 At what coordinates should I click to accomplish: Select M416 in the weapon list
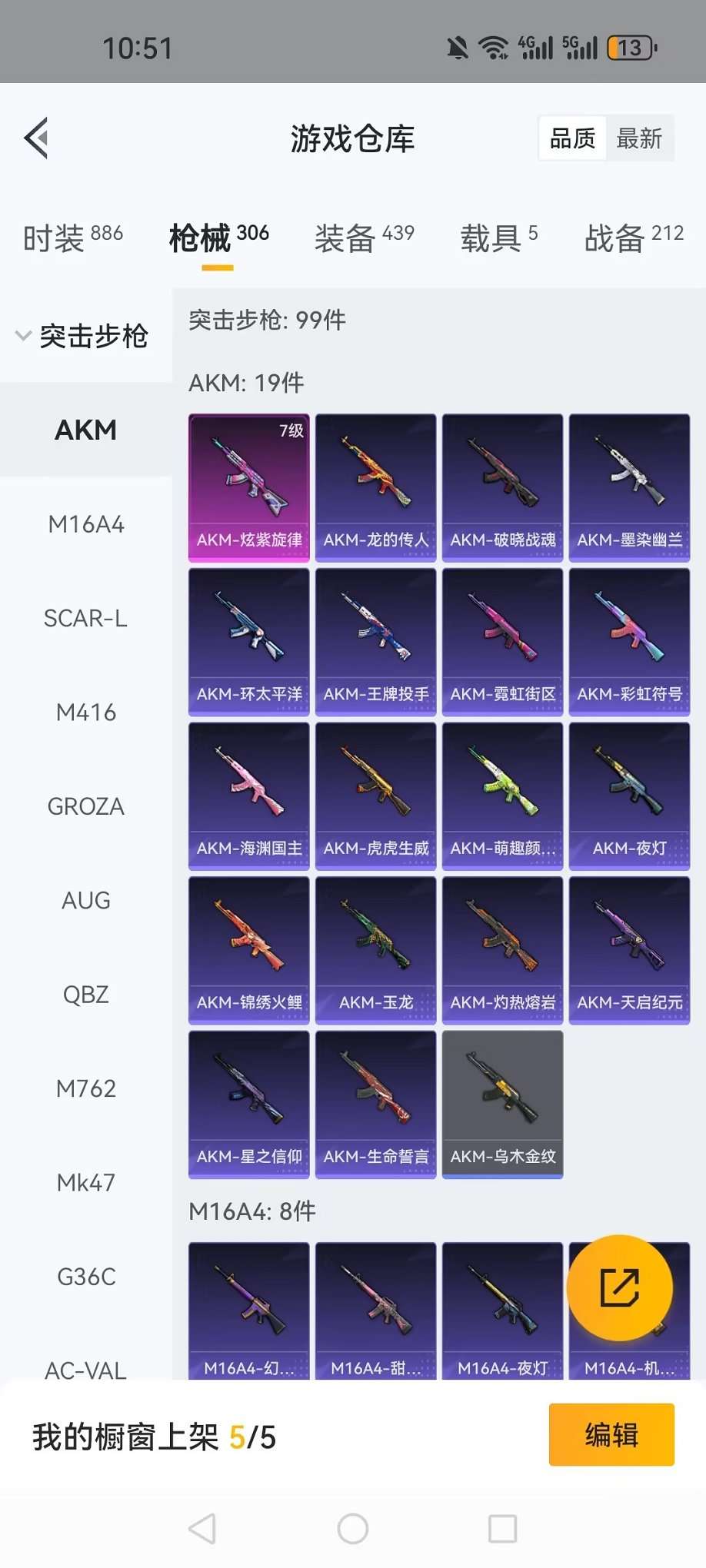(x=86, y=713)
